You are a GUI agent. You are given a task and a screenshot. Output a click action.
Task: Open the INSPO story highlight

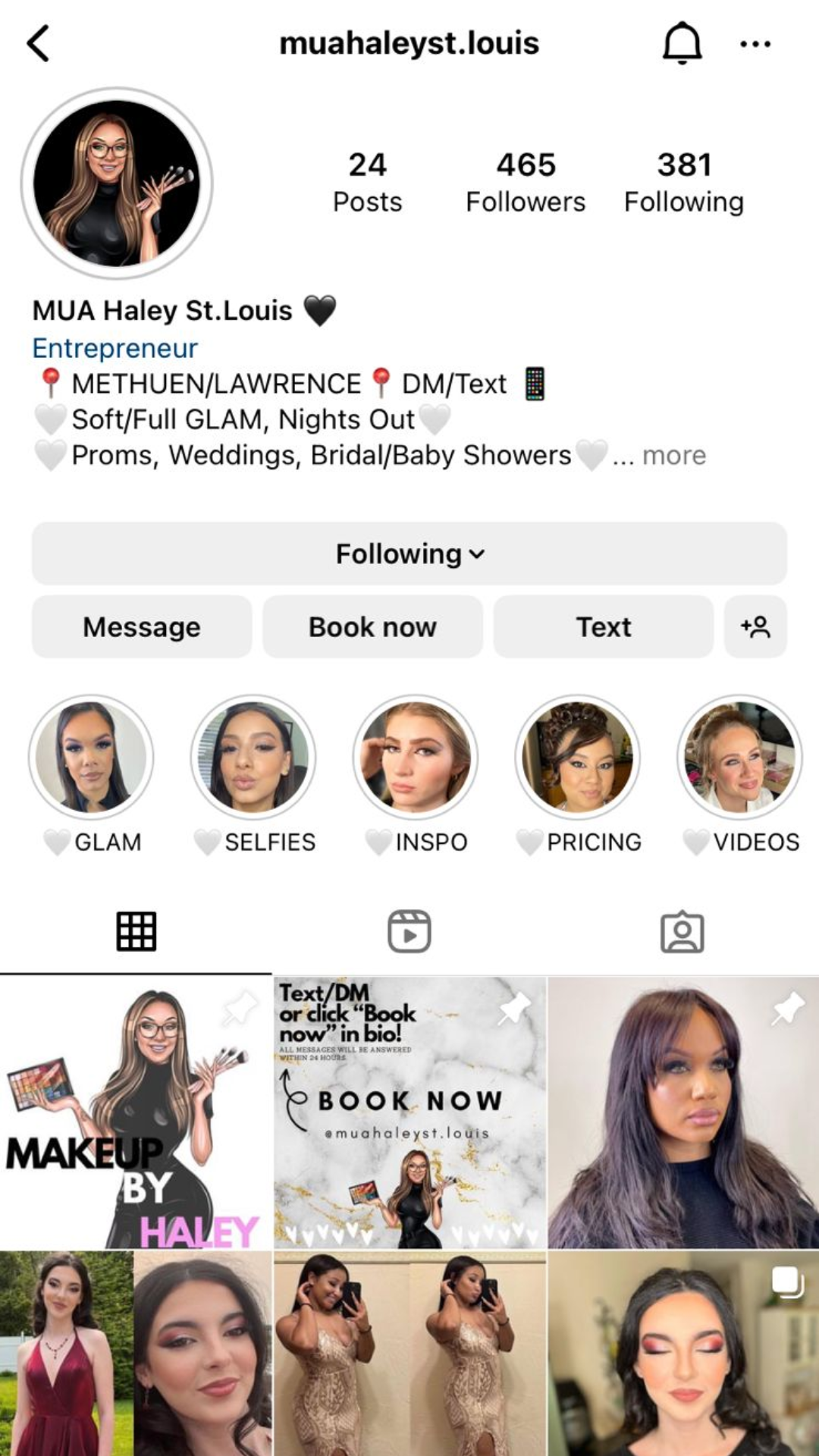(416, 758)
